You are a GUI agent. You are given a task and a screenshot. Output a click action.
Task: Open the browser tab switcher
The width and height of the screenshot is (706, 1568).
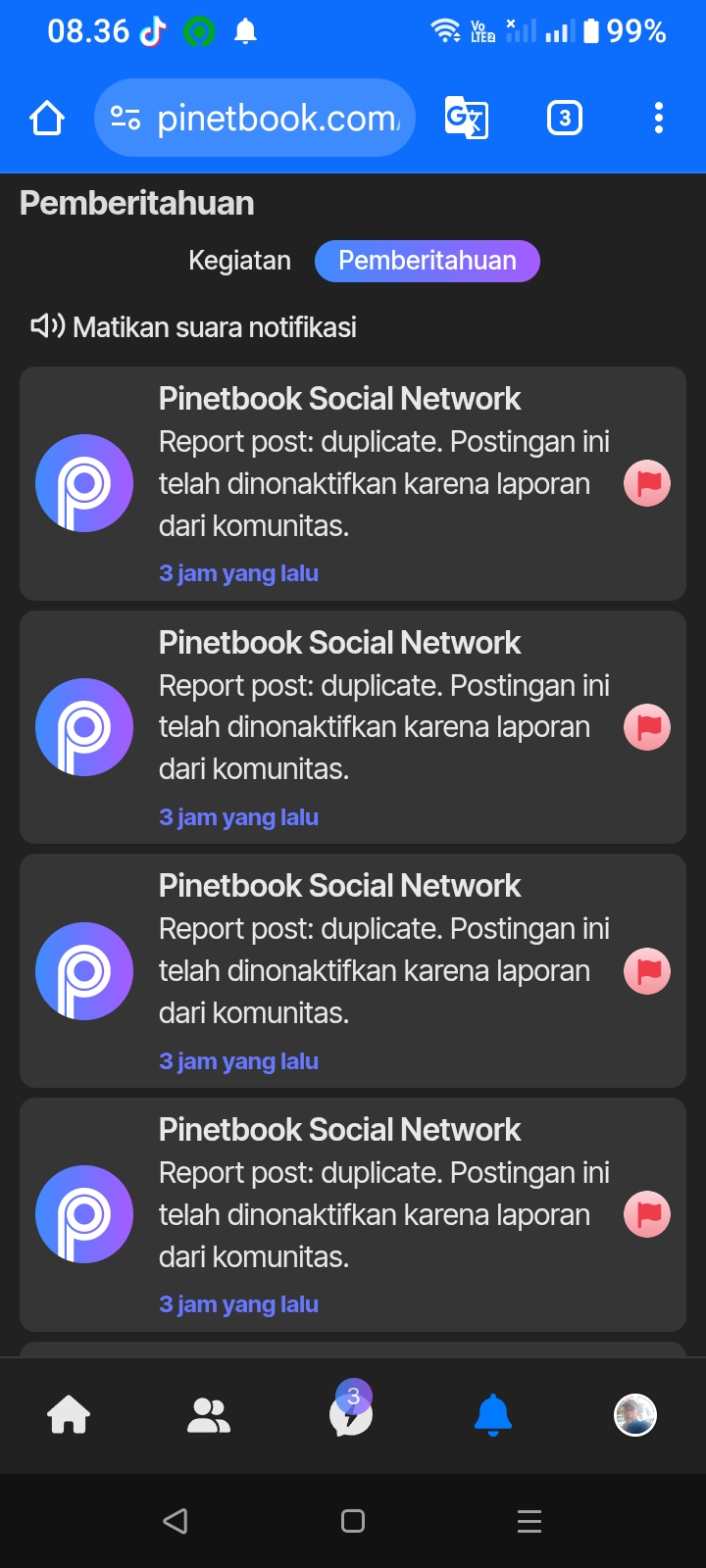click(x=564, y=119)
